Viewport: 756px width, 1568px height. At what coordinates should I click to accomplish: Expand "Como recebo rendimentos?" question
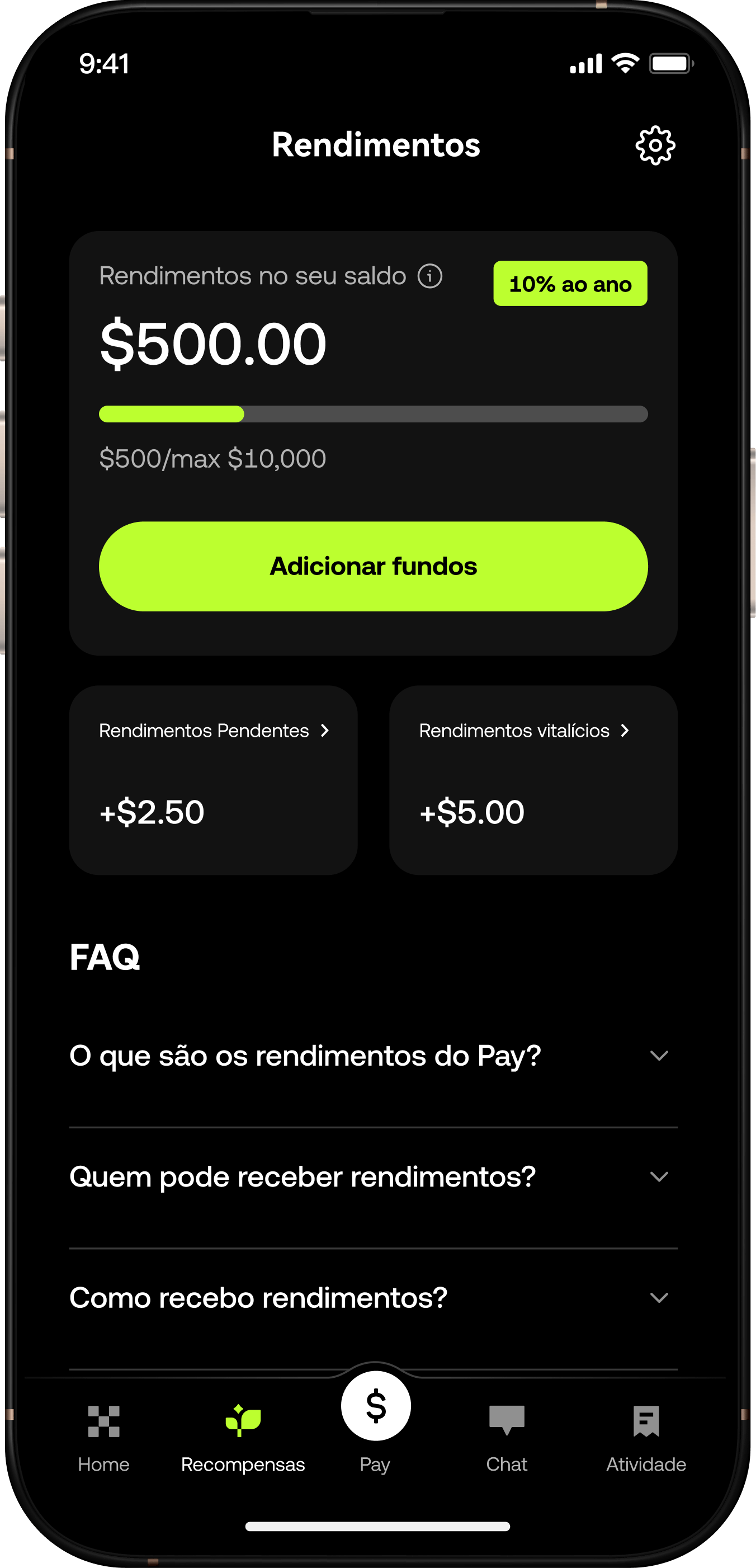[373, 1298]
